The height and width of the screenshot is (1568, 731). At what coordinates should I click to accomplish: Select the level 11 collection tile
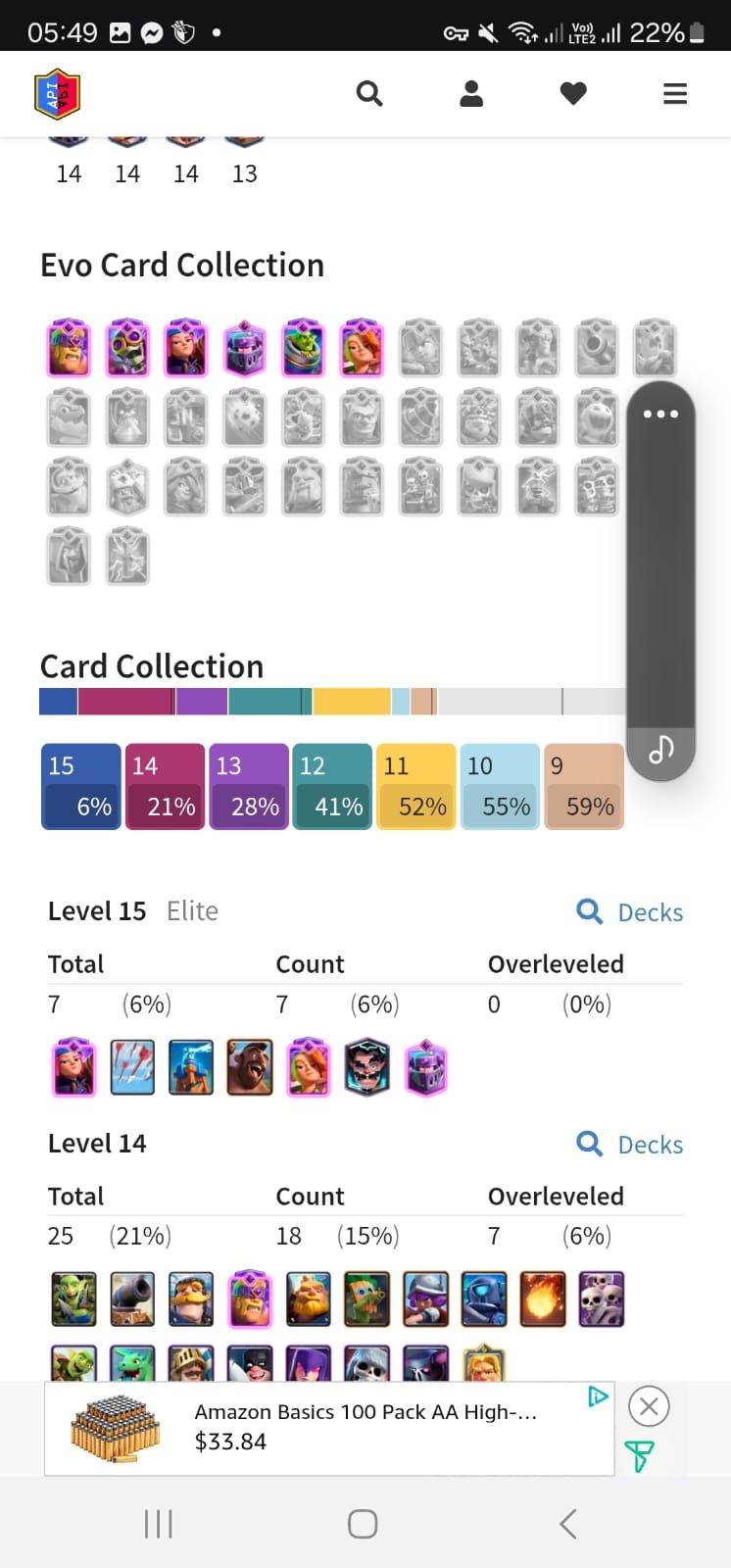416,787
